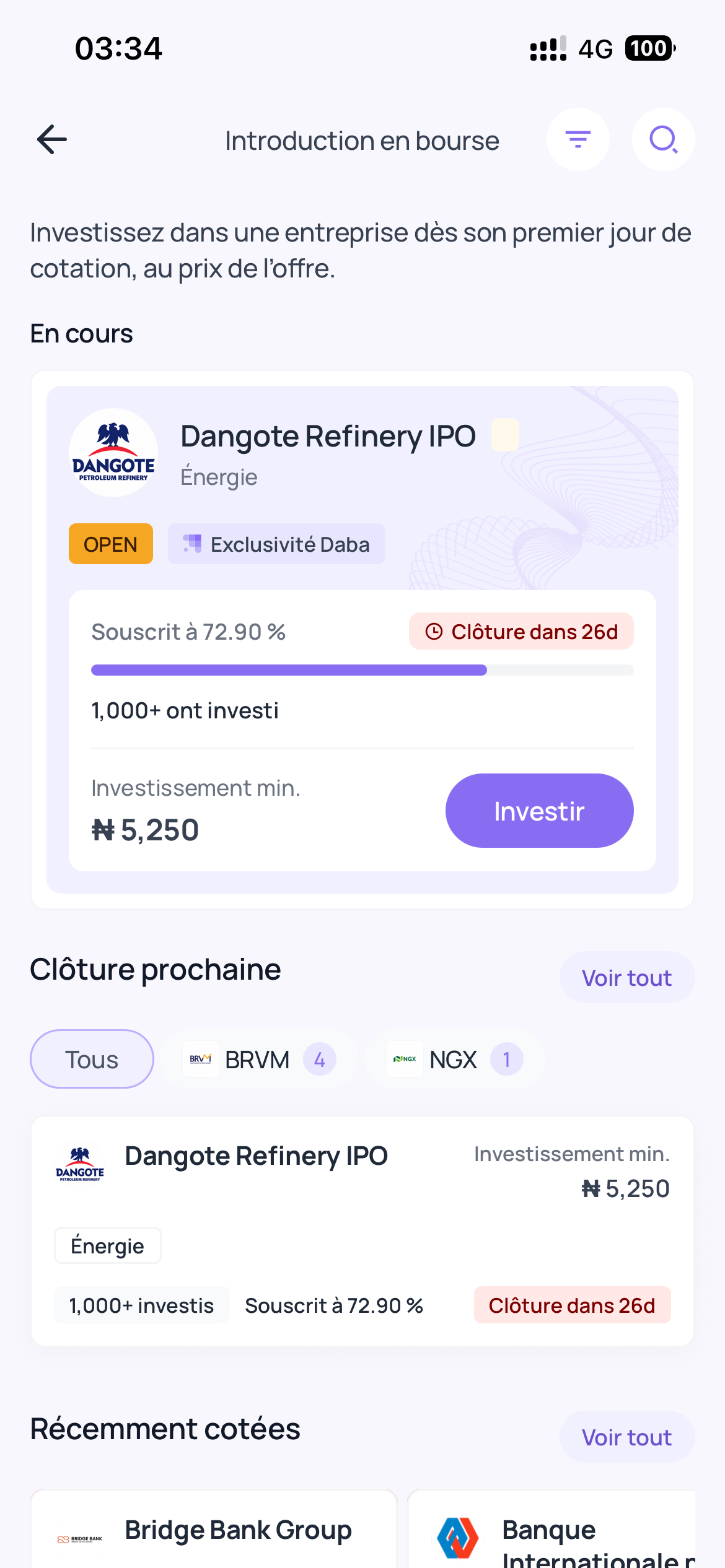Viewport: 725px width, 1568px height.
Task: Tap Investir on the Dangote Refinery IPO
Action: coord(539,810)
